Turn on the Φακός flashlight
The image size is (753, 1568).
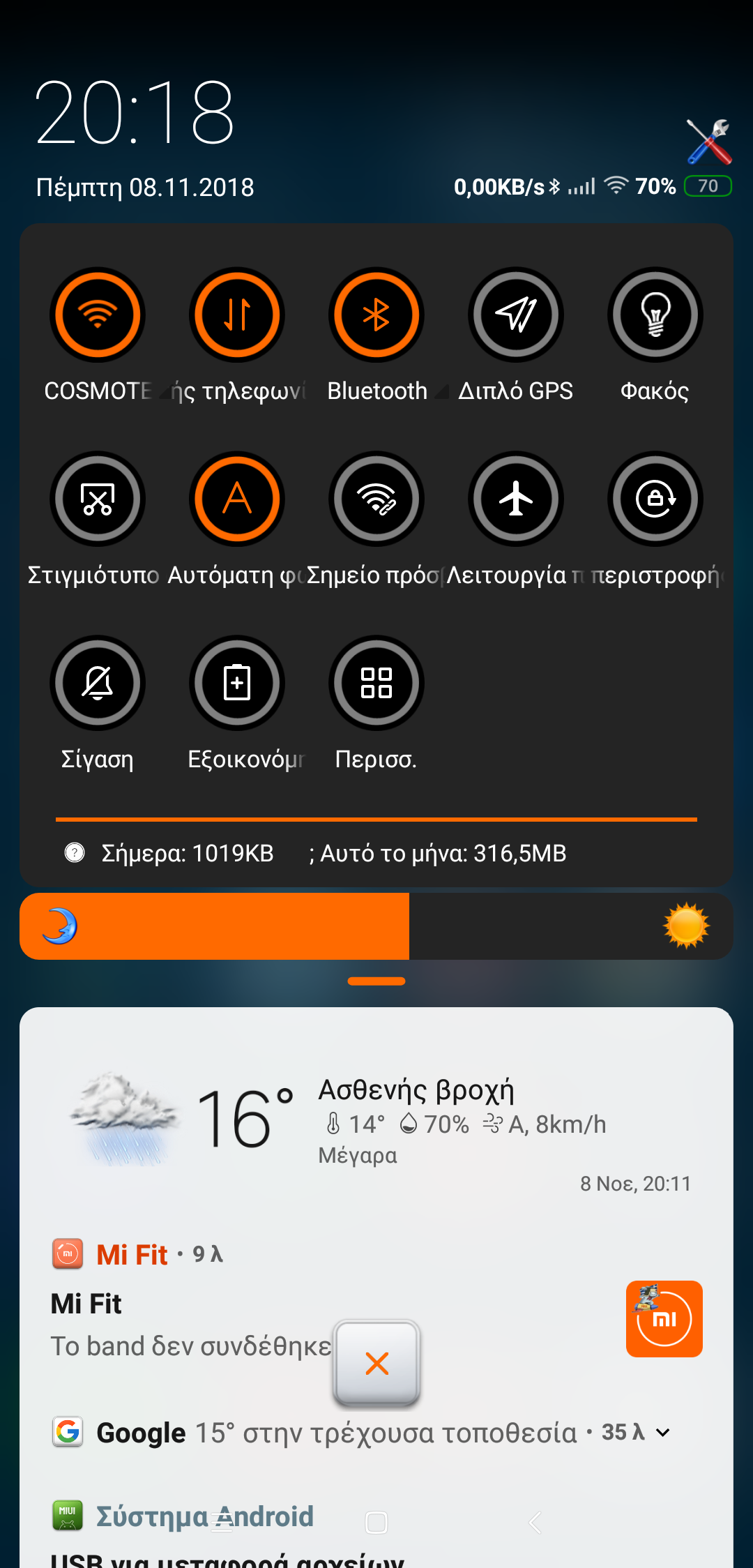pos(655,315)
